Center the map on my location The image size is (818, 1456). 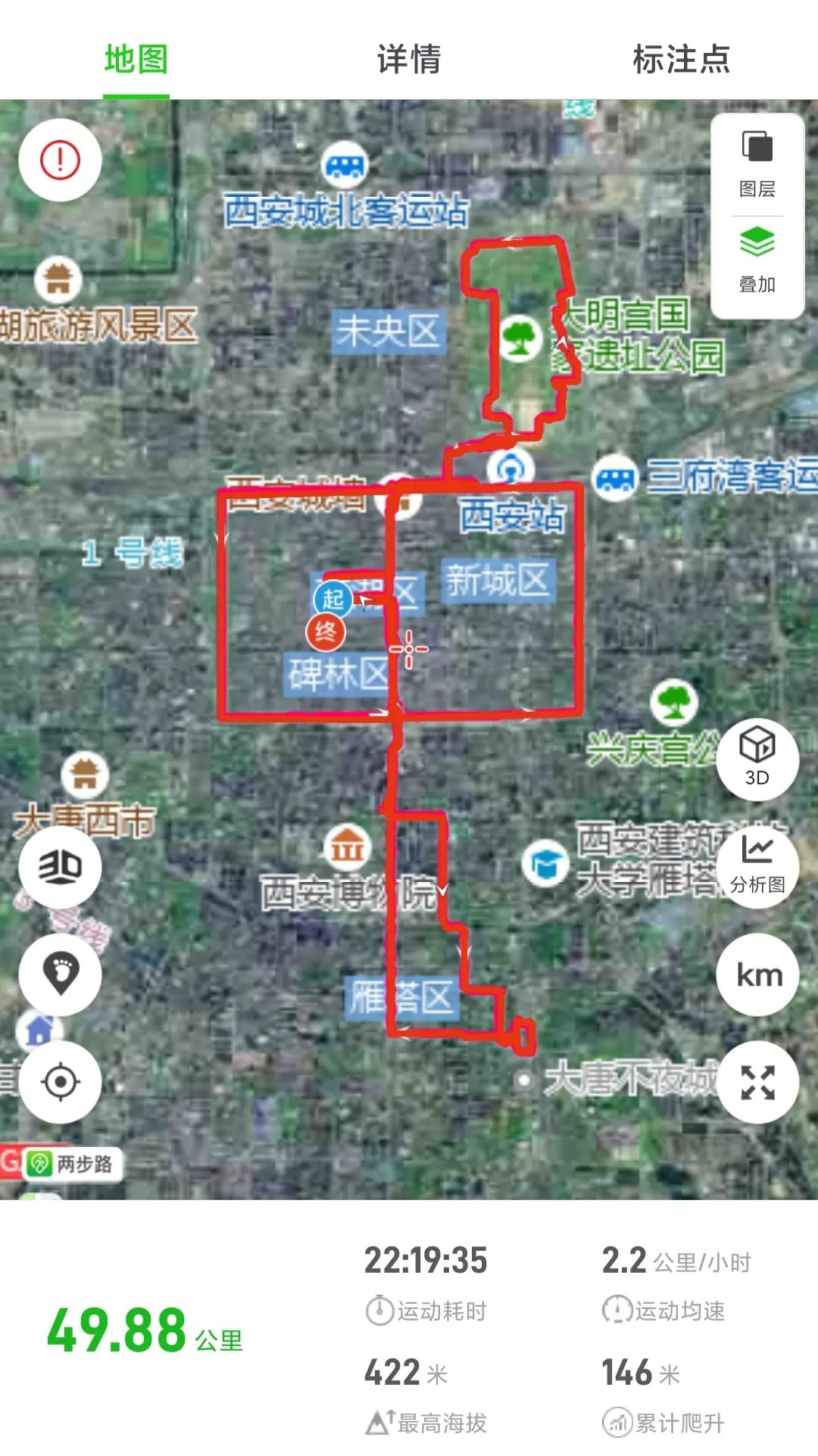pos(60,1082)
